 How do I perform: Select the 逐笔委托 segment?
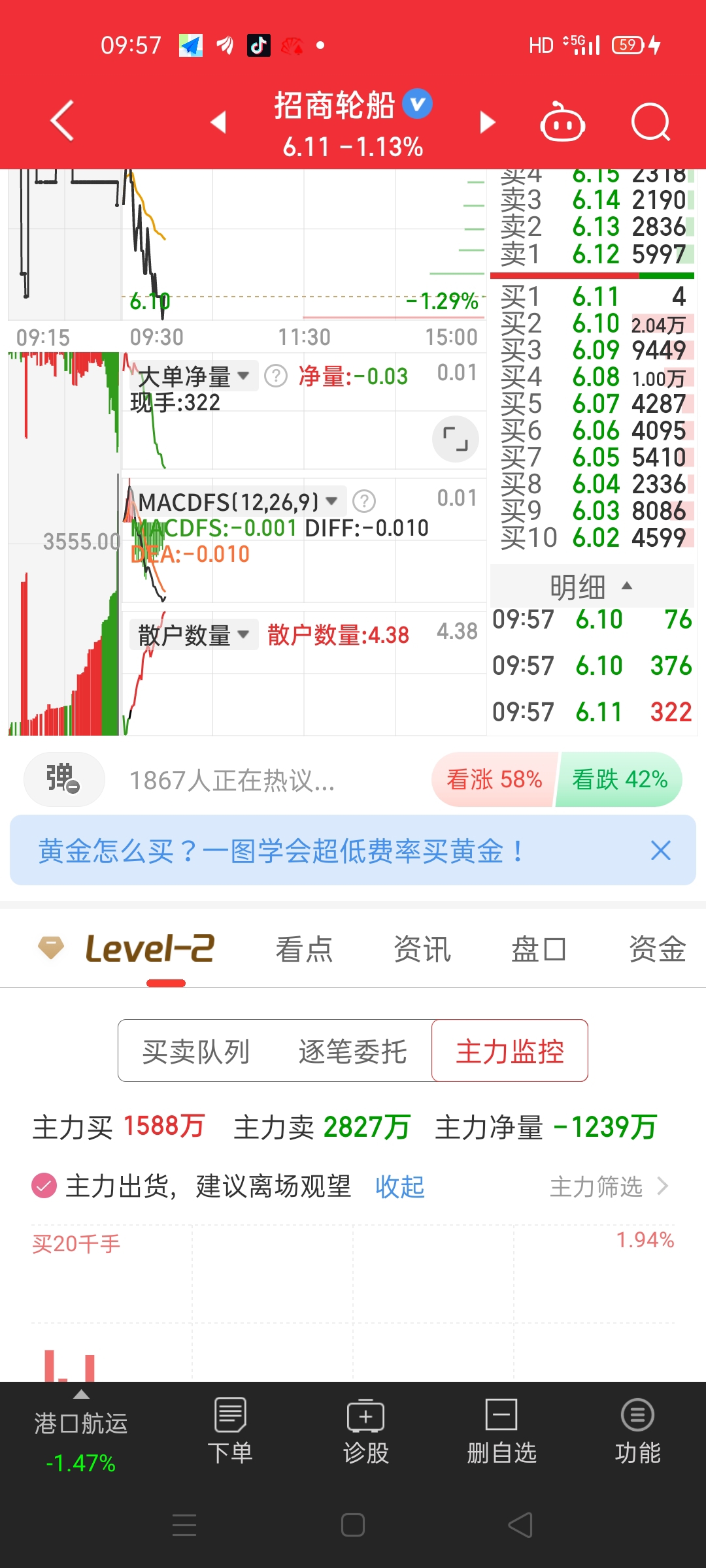click(x=353, y=1052)
